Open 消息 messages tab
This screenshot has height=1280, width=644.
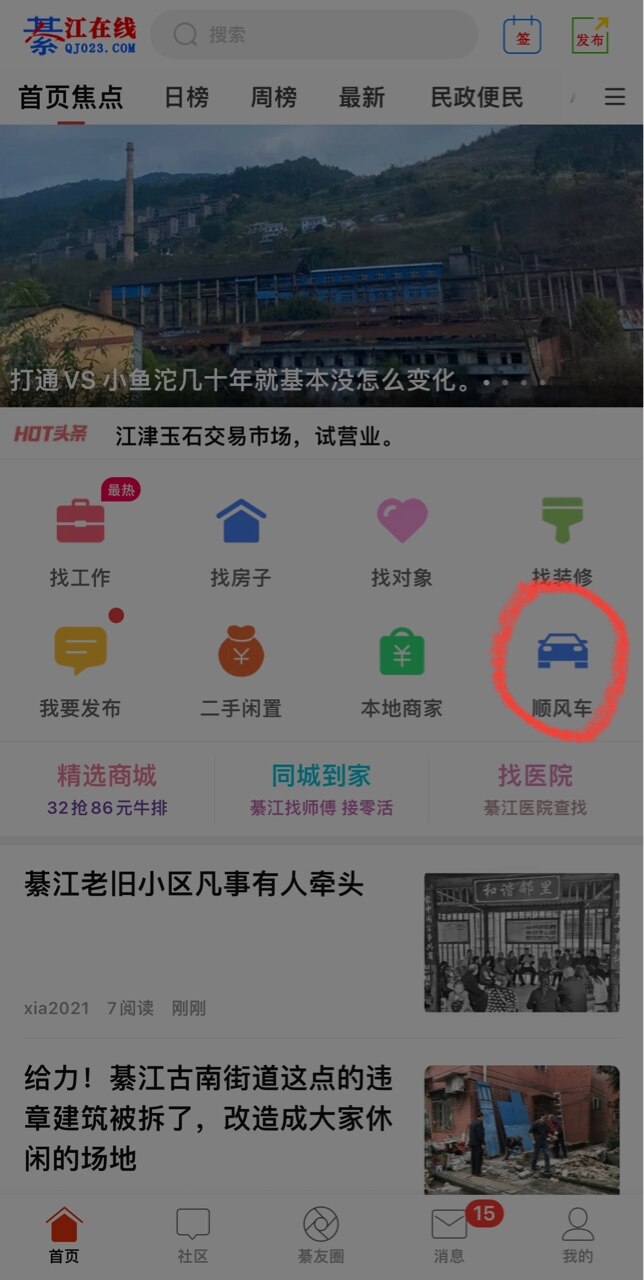[449, 1235]
